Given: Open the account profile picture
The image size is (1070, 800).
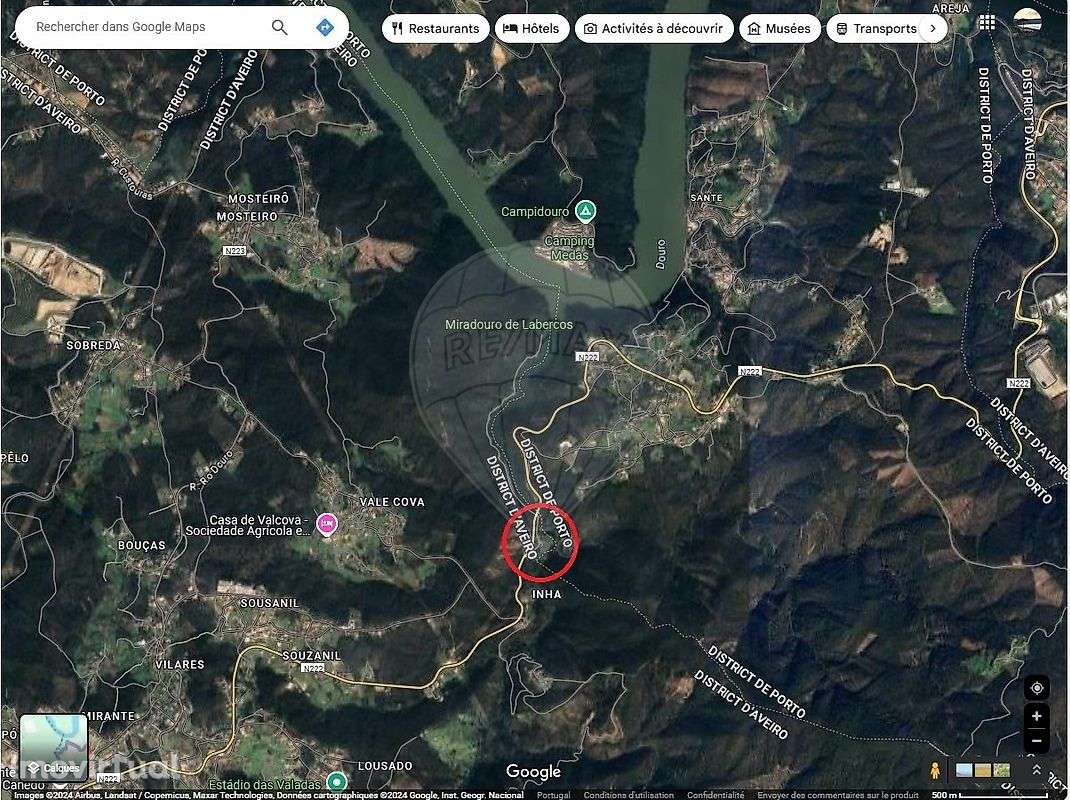Looking at the screenshot, I should (x=1028, y=21).
